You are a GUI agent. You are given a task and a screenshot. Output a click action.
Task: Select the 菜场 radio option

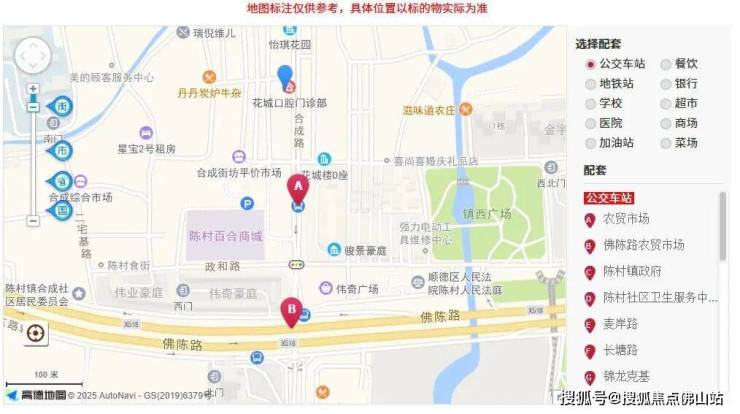[x=665, y=143]
